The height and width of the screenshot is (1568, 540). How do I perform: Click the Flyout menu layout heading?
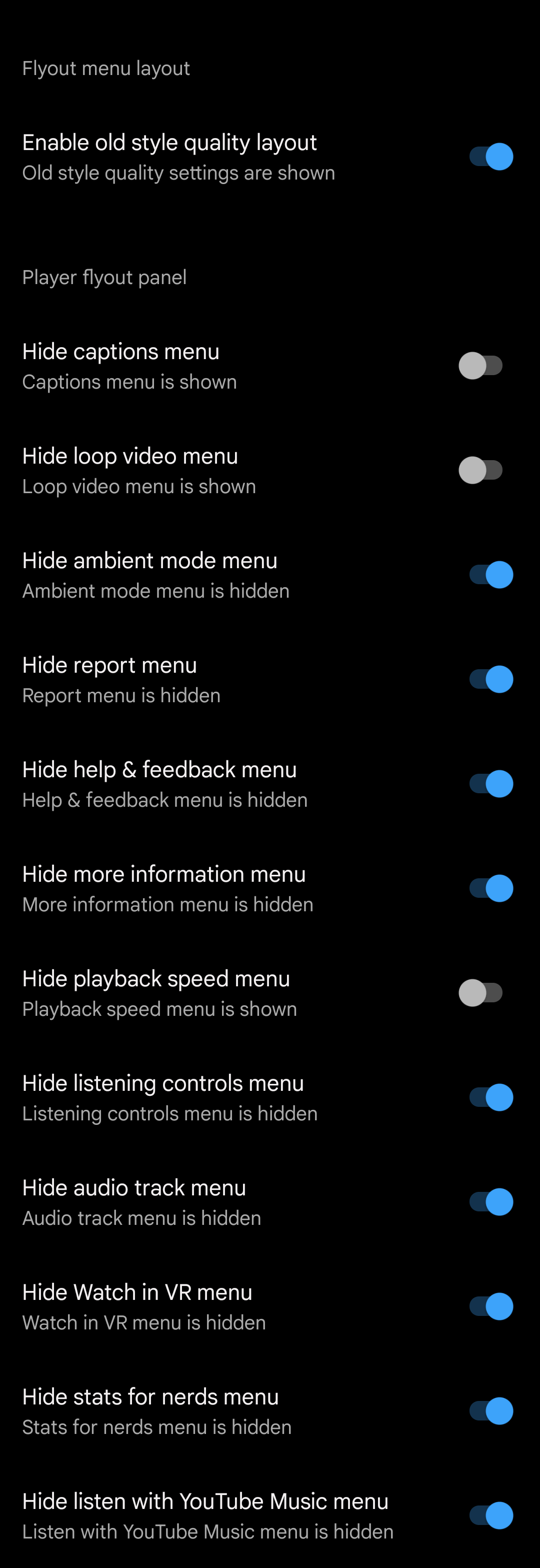coord(106,69)
